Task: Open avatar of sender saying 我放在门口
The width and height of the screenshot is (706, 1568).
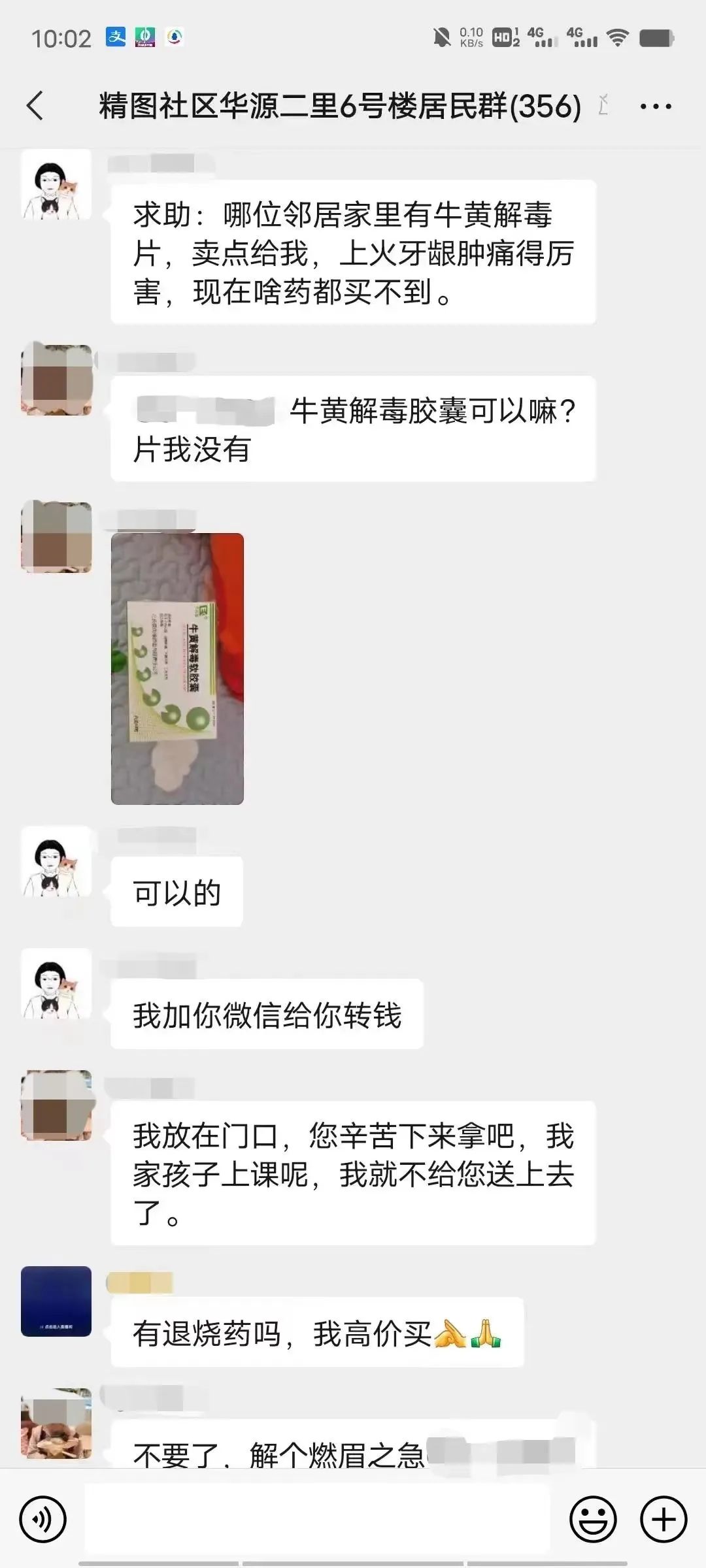Action: pos(56,1105)
